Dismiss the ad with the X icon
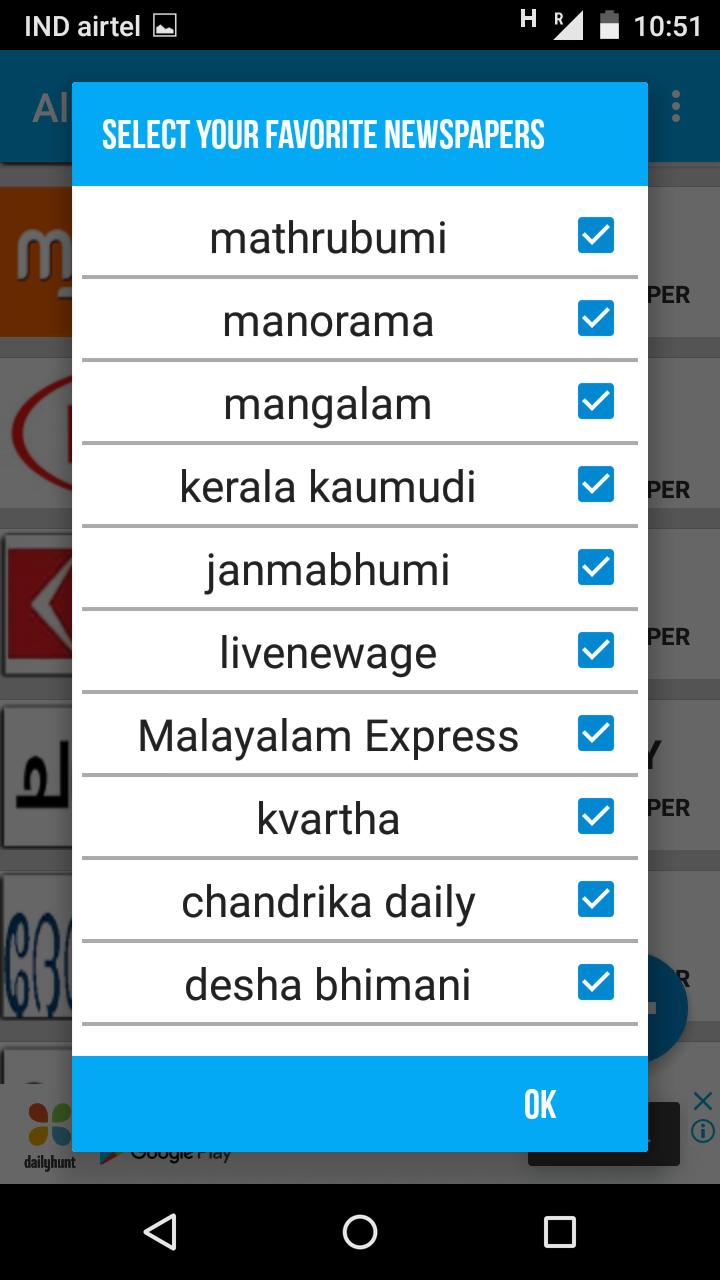Screen dimensions: 720x1280 pos(703,1101)
